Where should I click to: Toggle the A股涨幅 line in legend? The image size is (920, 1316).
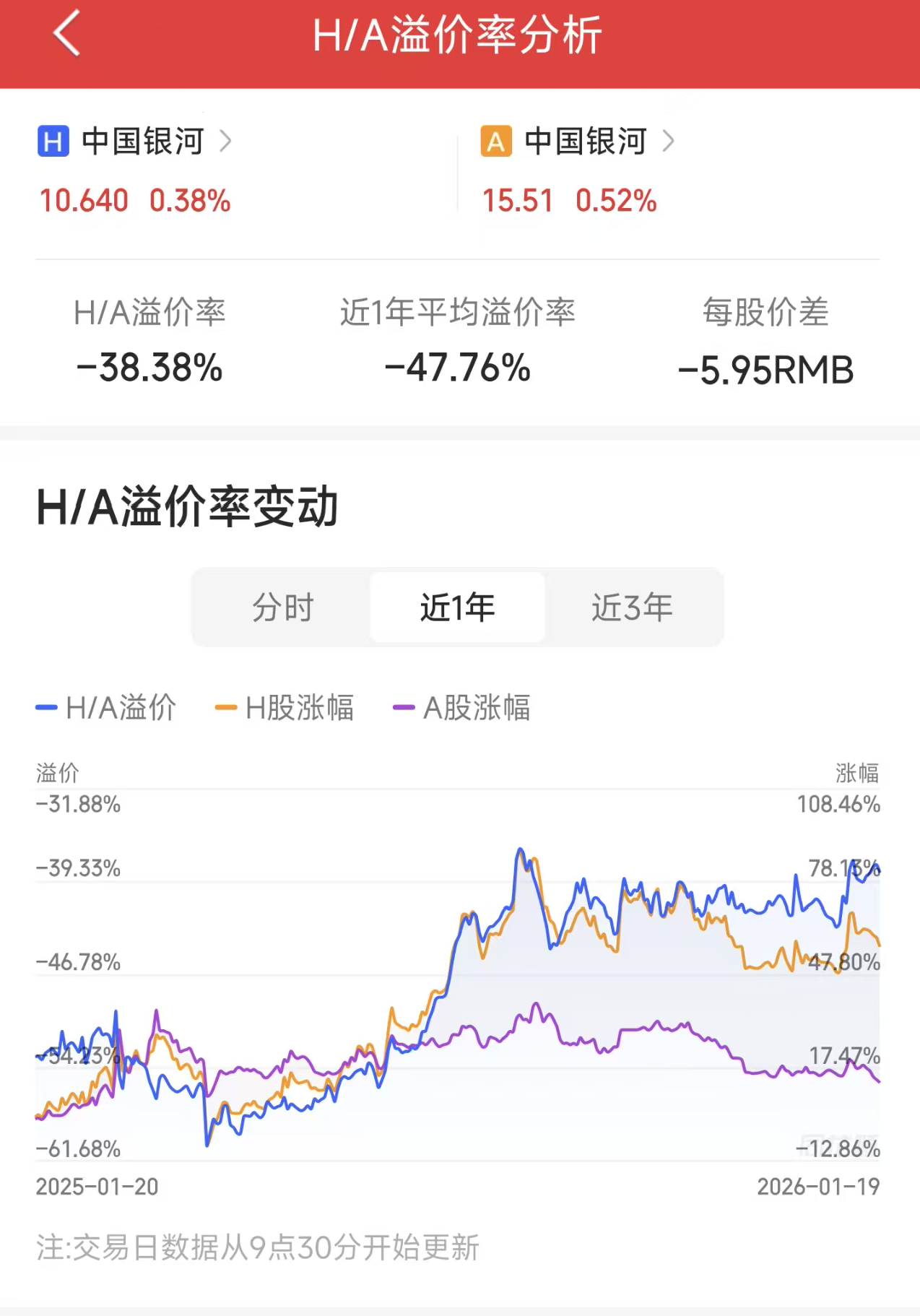pos(462,708)
